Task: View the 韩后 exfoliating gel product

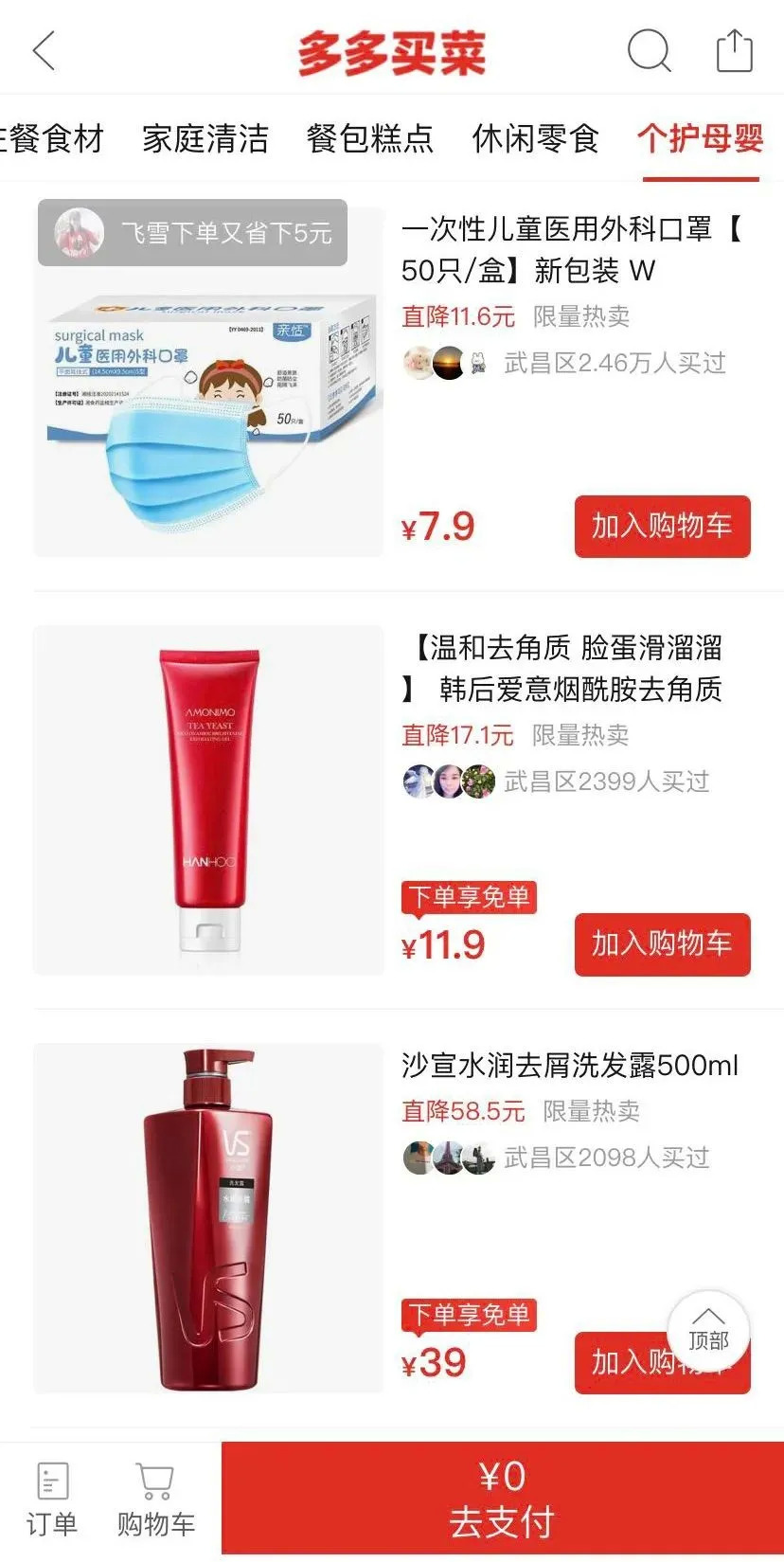Action: (x=208, y=800)
